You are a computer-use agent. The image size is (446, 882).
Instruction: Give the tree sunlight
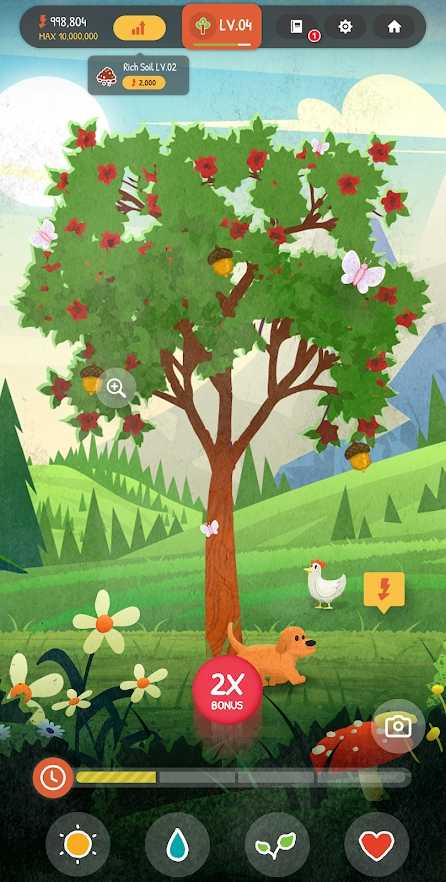[78, 844]
